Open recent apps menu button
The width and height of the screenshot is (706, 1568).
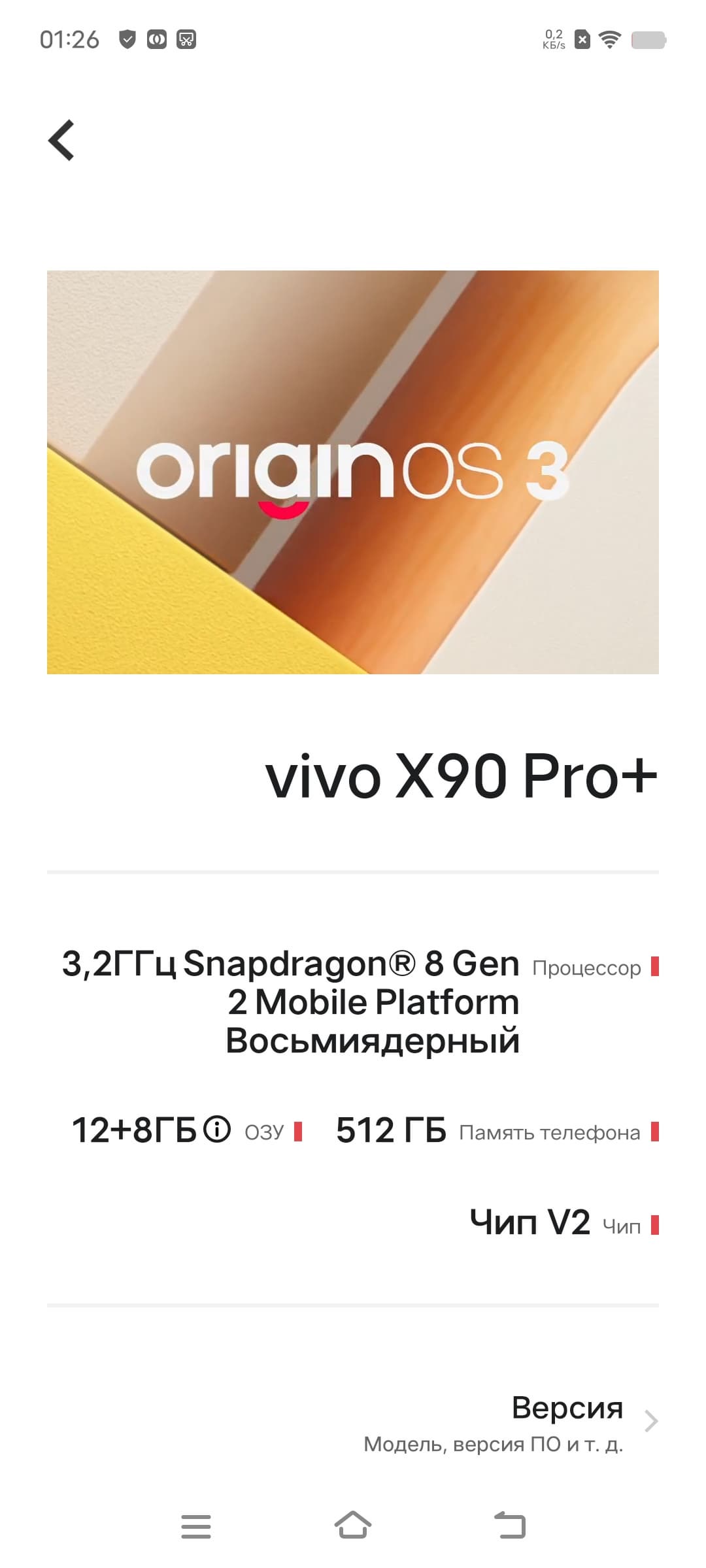coord(196,1526)
